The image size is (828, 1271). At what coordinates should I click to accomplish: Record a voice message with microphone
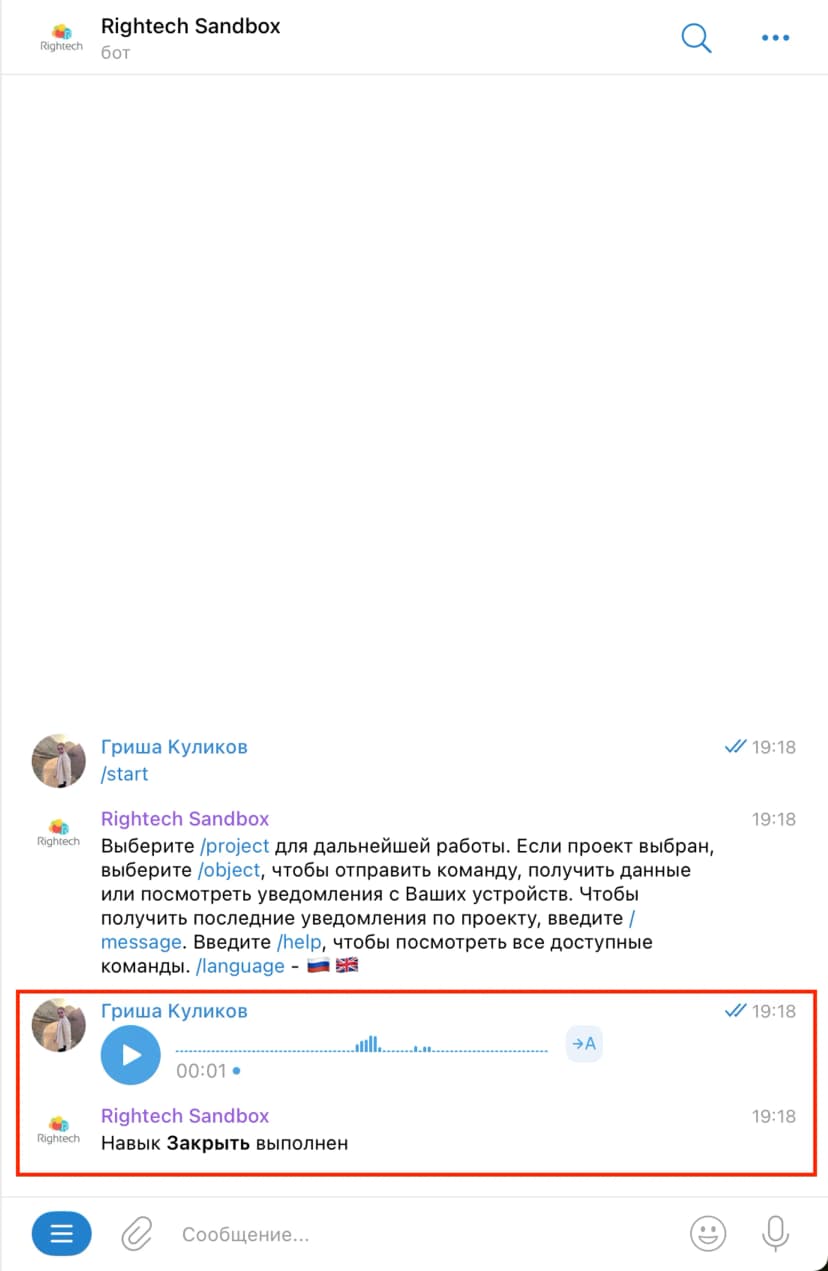pyautogui.click(x=775, y=1234)
